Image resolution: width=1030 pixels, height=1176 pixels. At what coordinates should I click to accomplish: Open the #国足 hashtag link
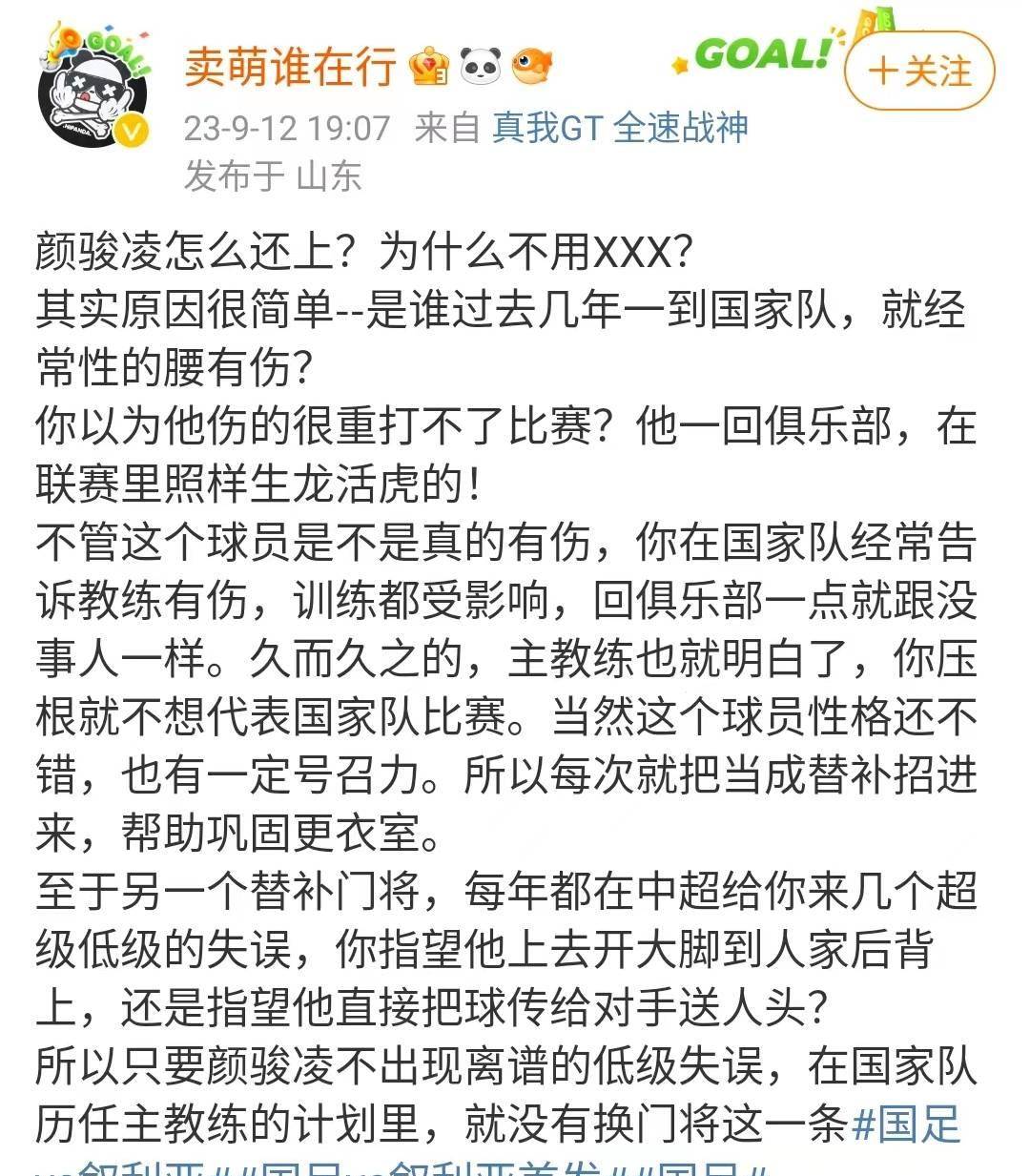(904, 1124)
